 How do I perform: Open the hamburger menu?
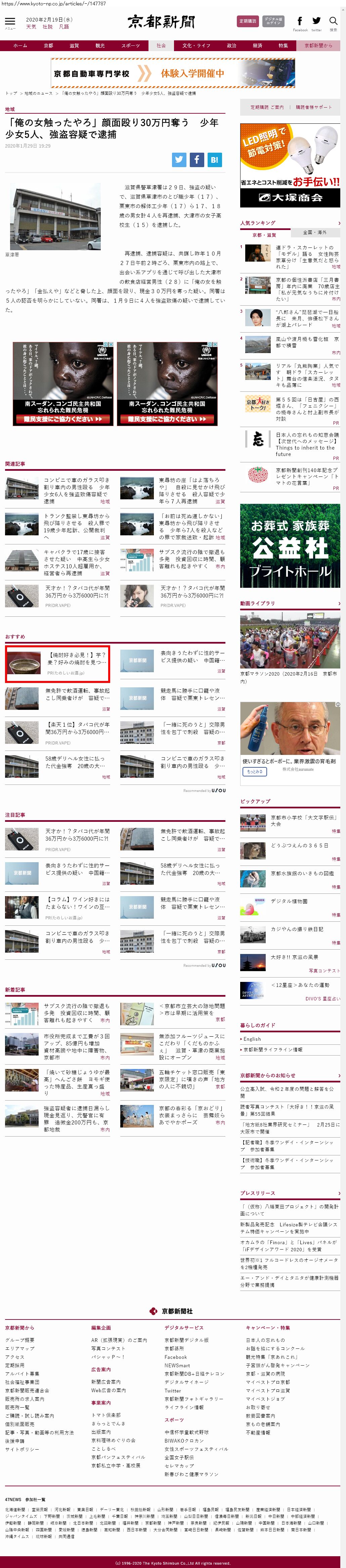pos(10,23)
